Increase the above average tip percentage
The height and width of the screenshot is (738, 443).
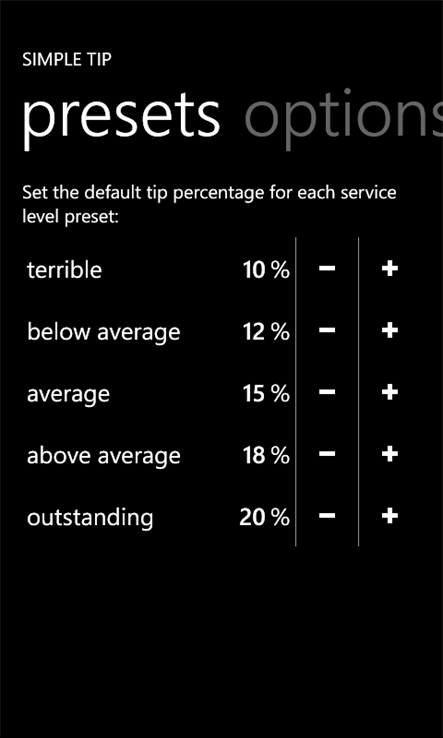tap(390, 455)
